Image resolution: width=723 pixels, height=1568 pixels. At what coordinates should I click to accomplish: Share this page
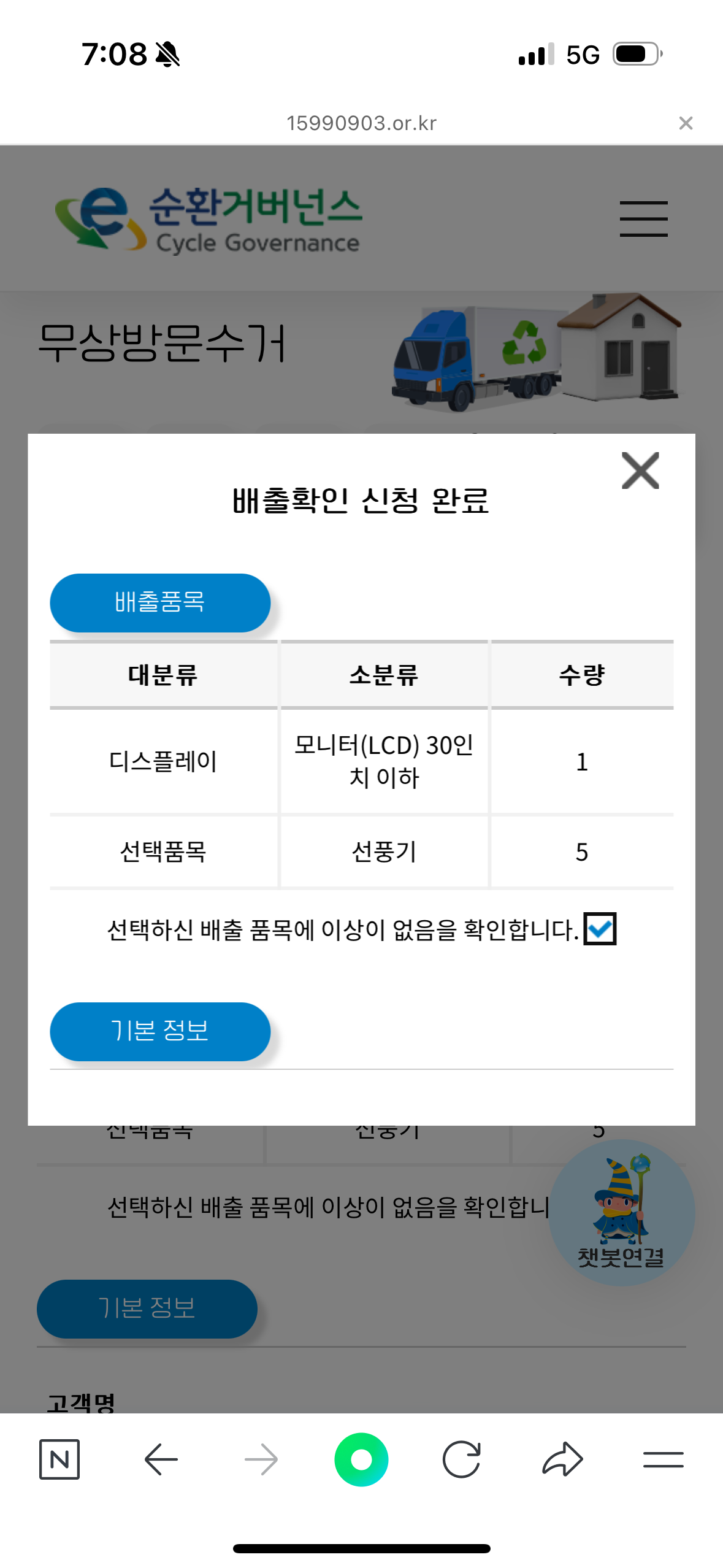[562, 1459]
